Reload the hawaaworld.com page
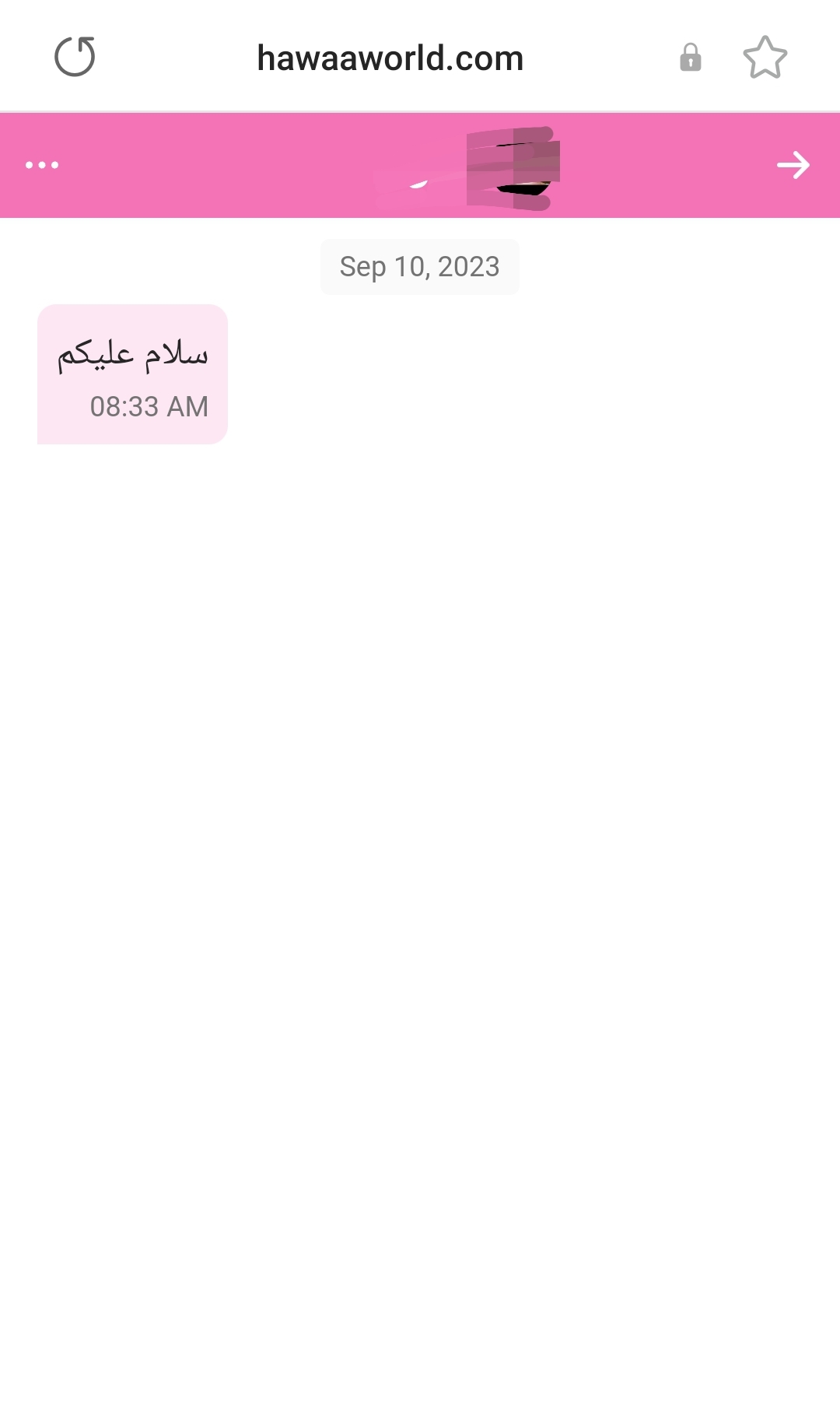 [x=75, y=57]
